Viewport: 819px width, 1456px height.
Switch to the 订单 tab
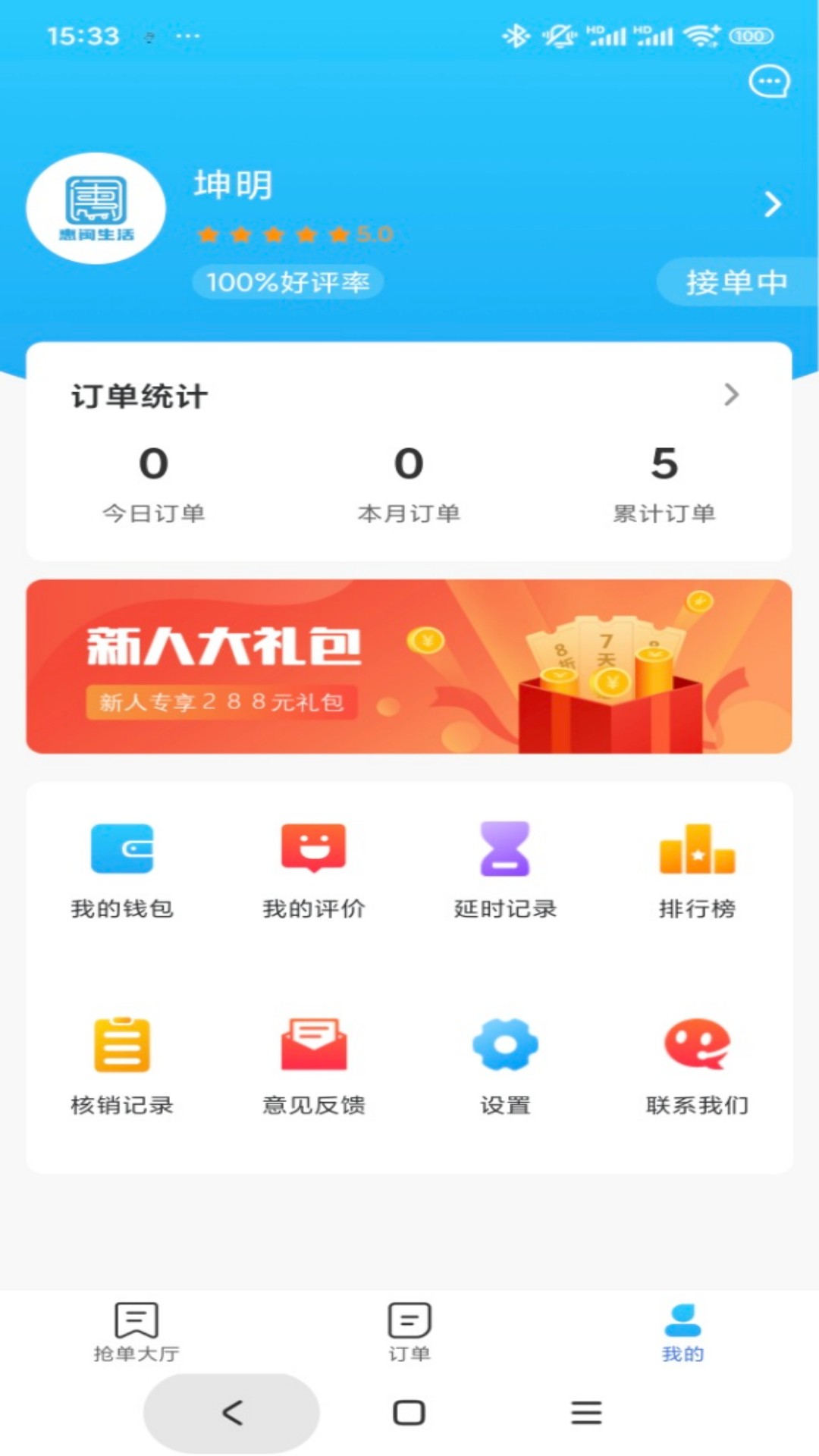(x=409, y=1335)
